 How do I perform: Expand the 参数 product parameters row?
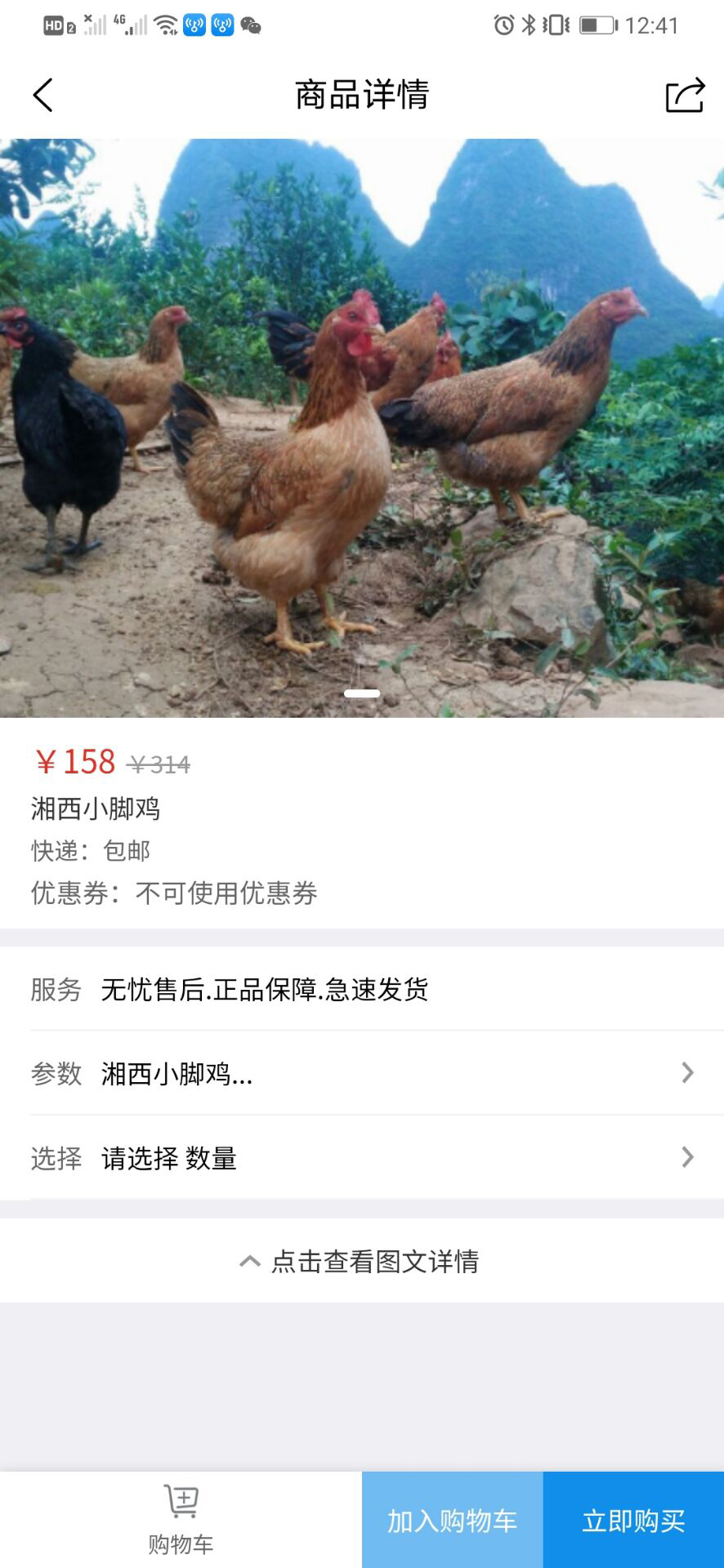(x=362, y=1074)
